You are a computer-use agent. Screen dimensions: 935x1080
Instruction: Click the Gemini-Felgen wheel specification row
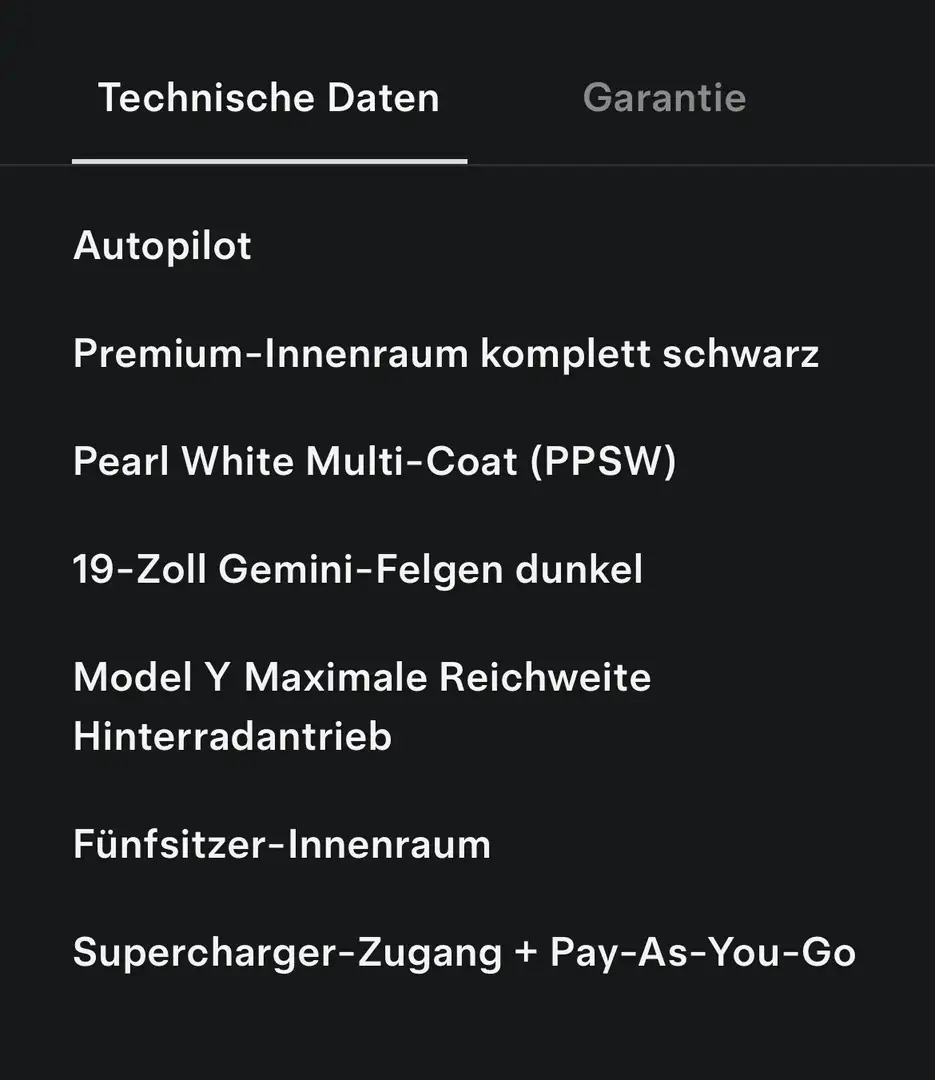(358, 569)
